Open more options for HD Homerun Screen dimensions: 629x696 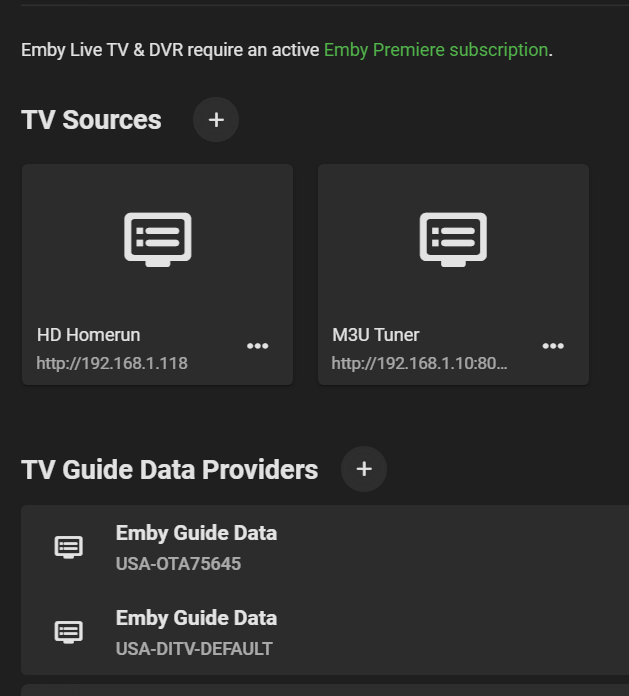[258, 346]
